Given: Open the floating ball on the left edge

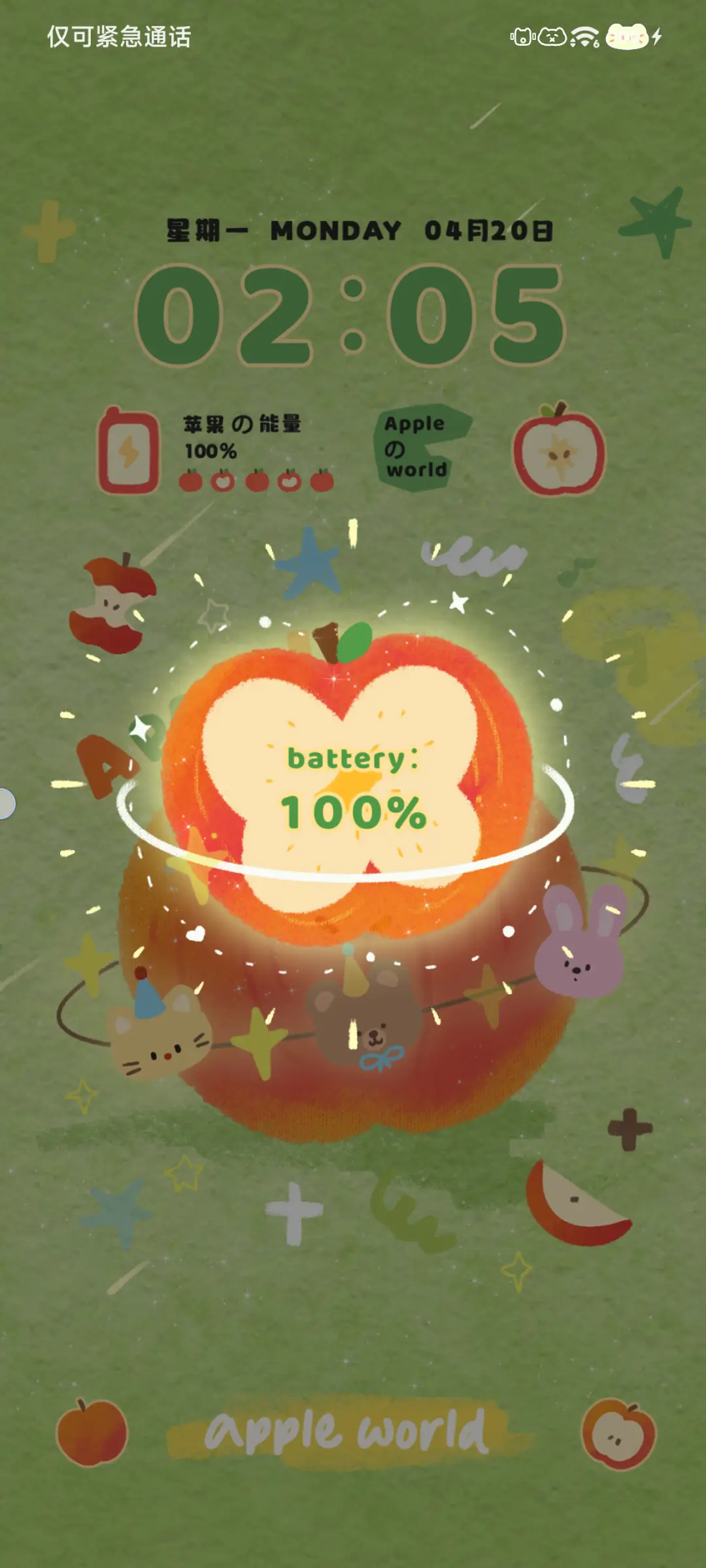Looking at the screenshot, I should coord(5,804).
